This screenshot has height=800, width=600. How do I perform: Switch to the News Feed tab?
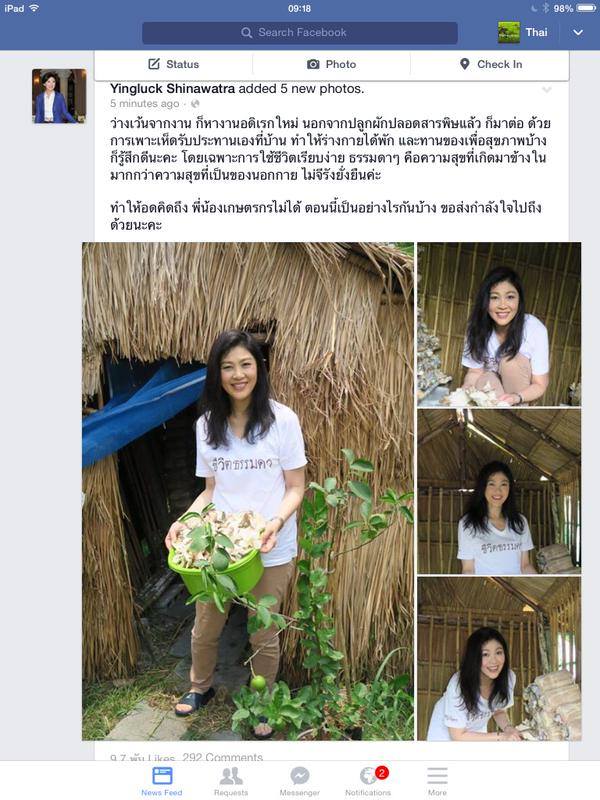click(x=161, y=780)
